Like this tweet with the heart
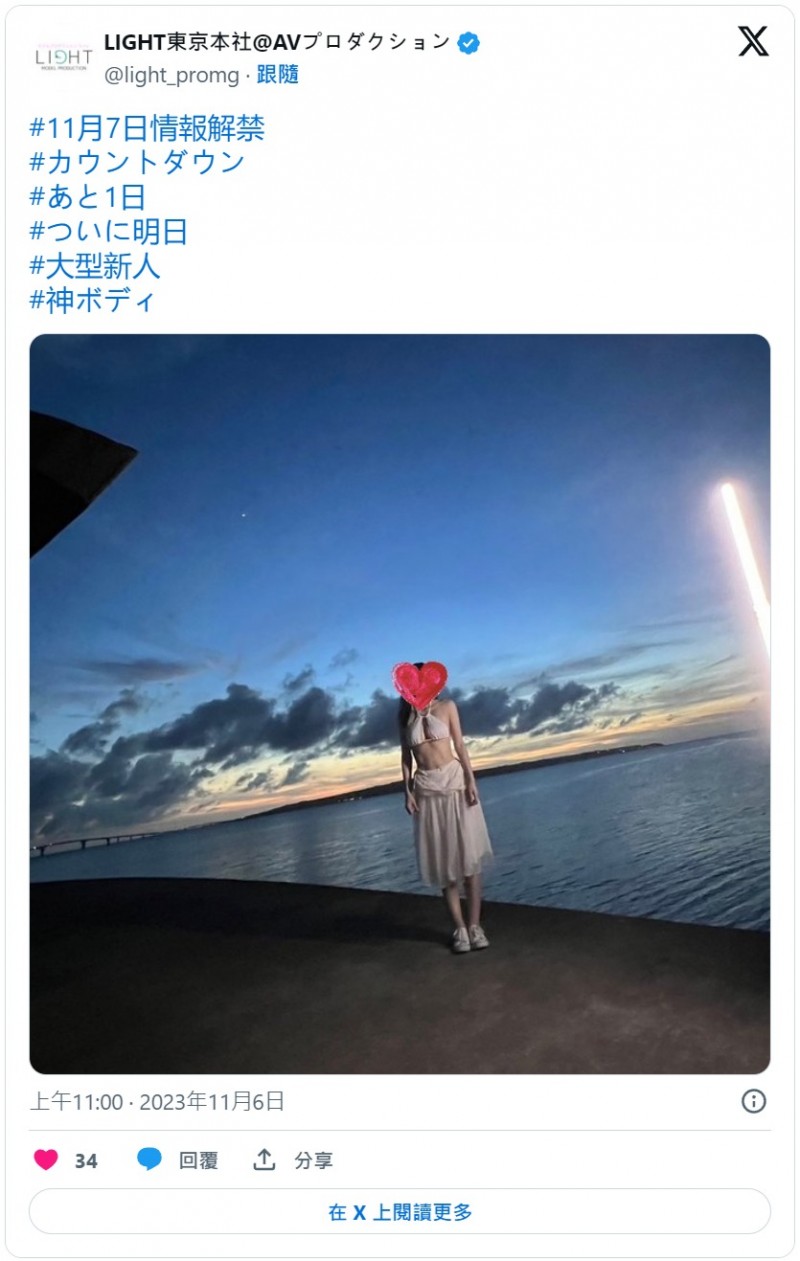This screenshot has height=1261, width=800. coord(46,1160)
